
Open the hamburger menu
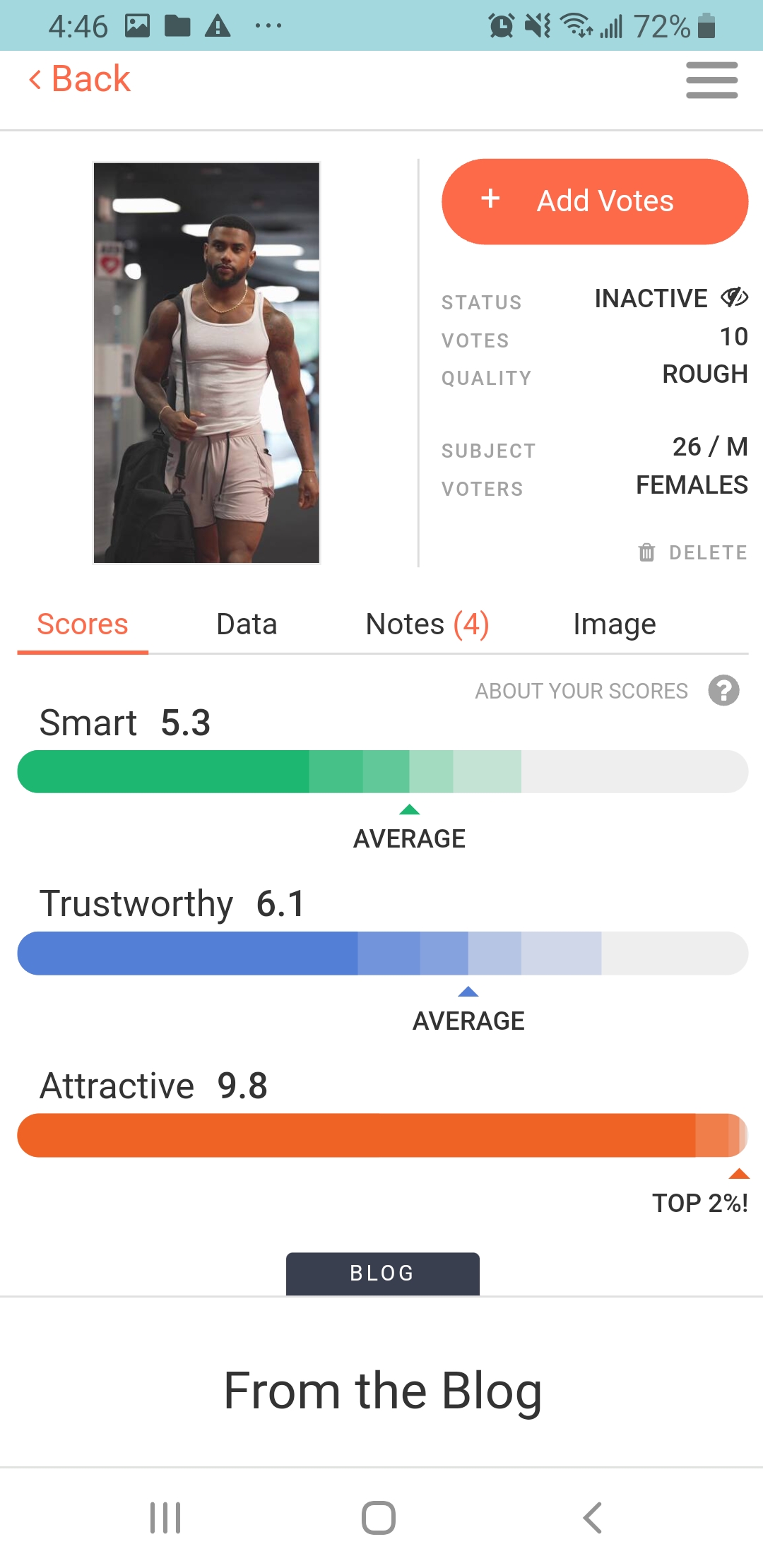click(711, 80)
